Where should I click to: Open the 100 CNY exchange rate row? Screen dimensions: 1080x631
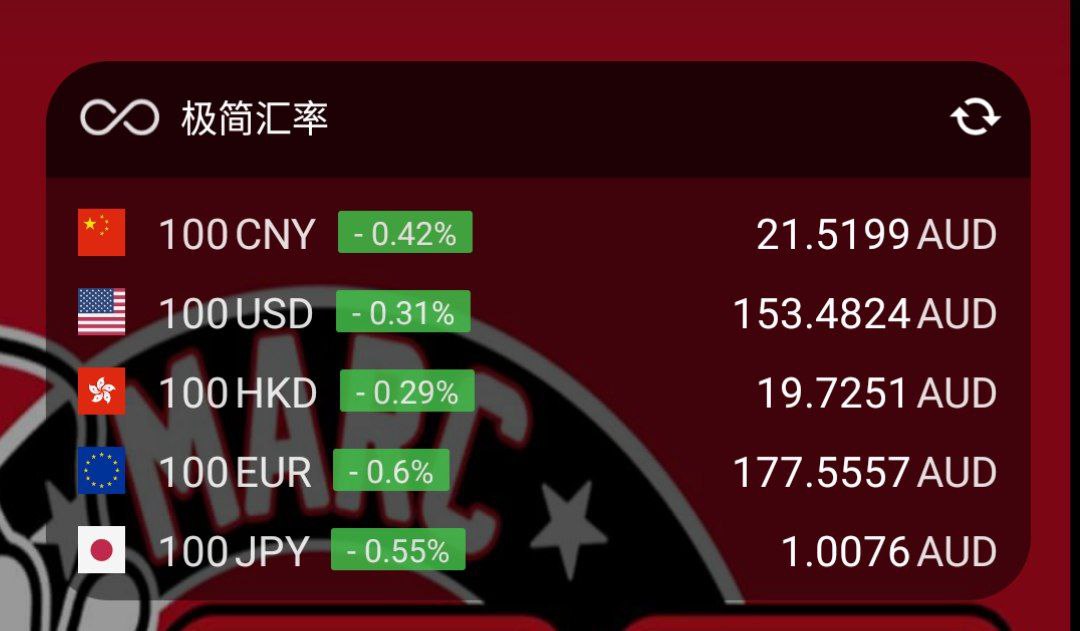pos(537,234)
